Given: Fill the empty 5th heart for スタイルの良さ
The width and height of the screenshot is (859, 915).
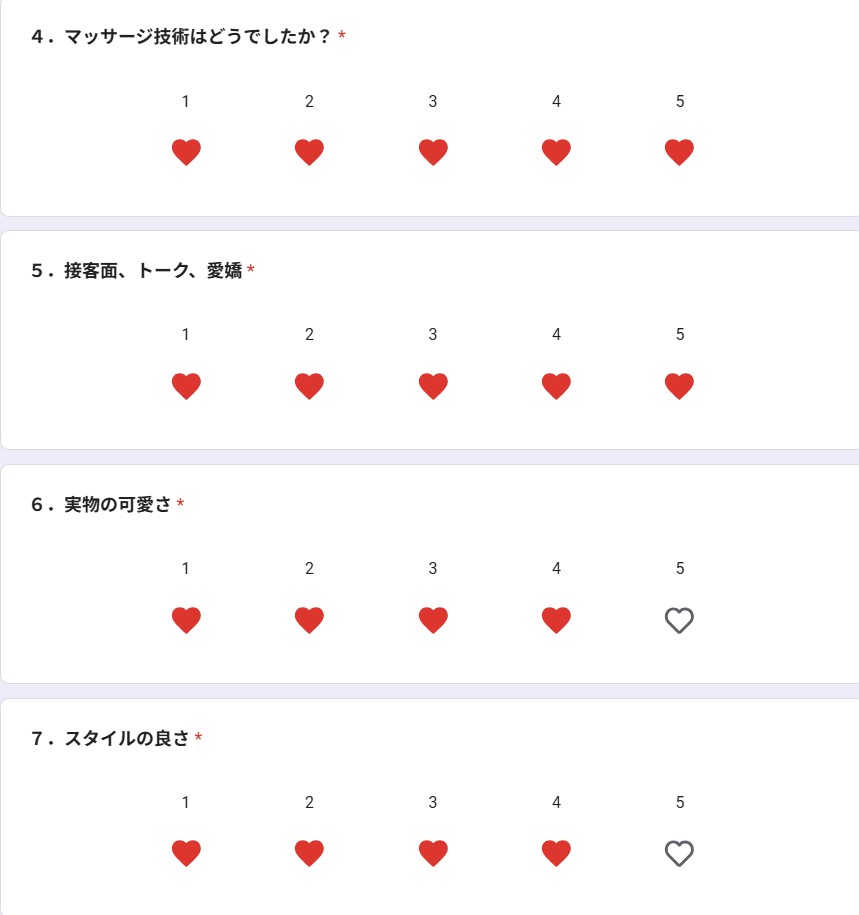Looking at the screenshot, I should [x=679, y=853].
